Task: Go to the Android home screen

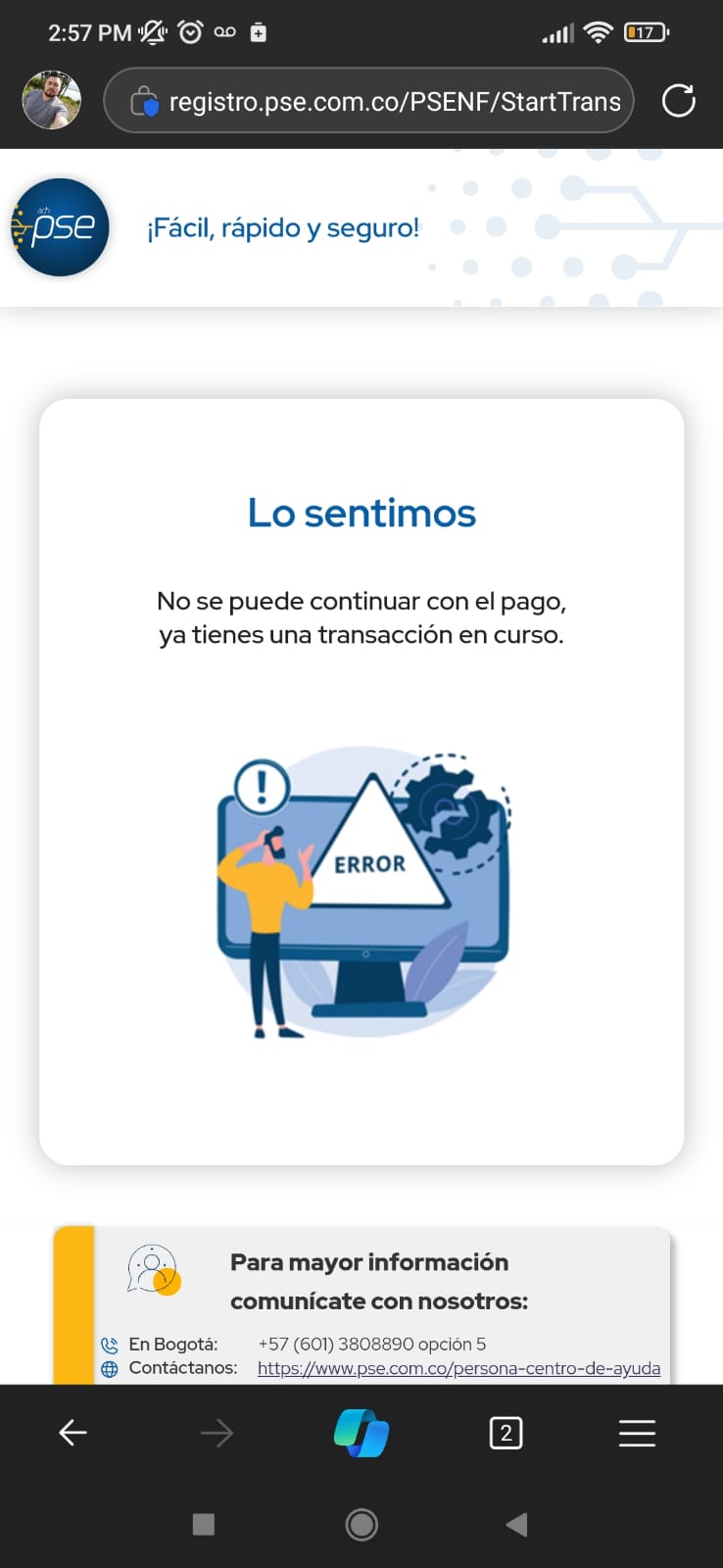Action: (361, 1524)
